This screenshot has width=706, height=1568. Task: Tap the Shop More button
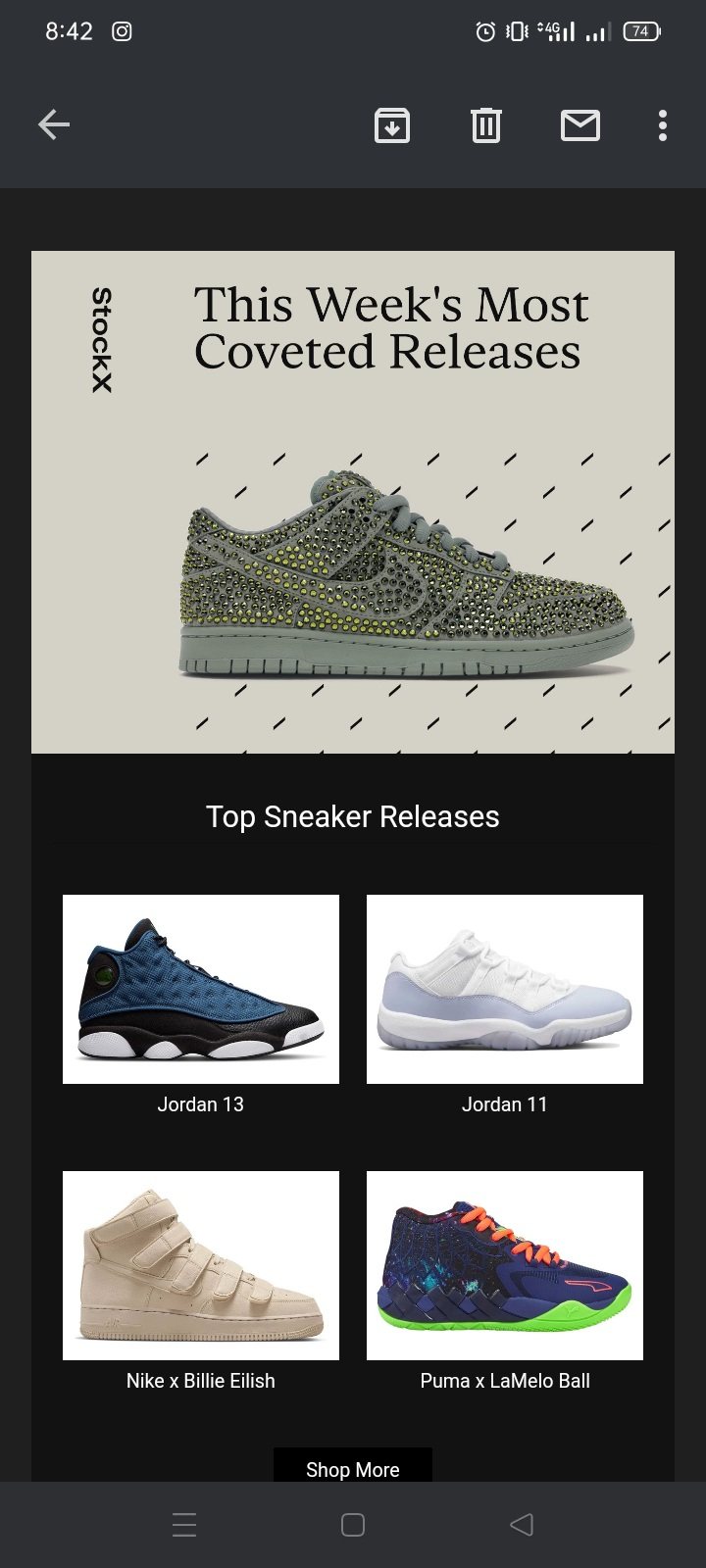point(353,1467)
